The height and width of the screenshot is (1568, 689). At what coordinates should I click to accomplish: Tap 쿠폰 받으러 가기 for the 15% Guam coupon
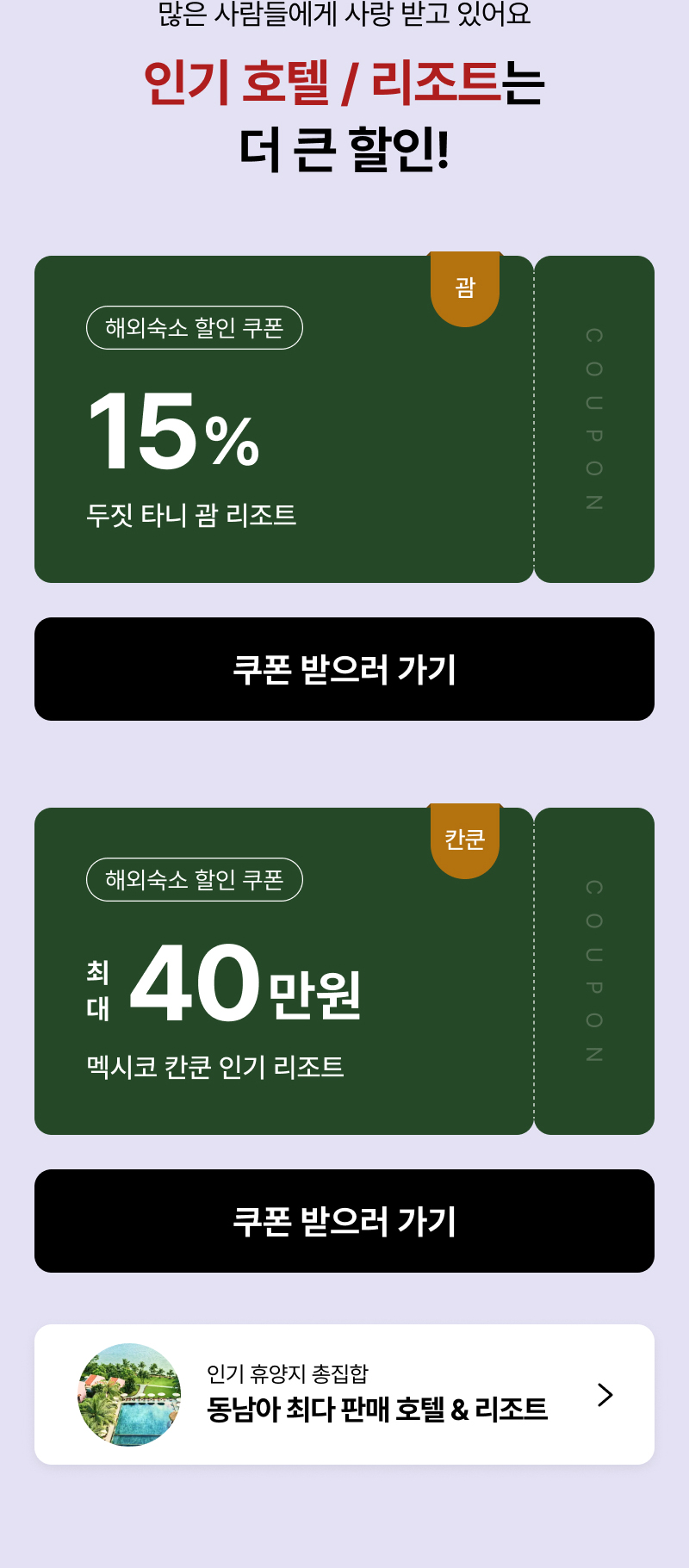coord(344,669)
